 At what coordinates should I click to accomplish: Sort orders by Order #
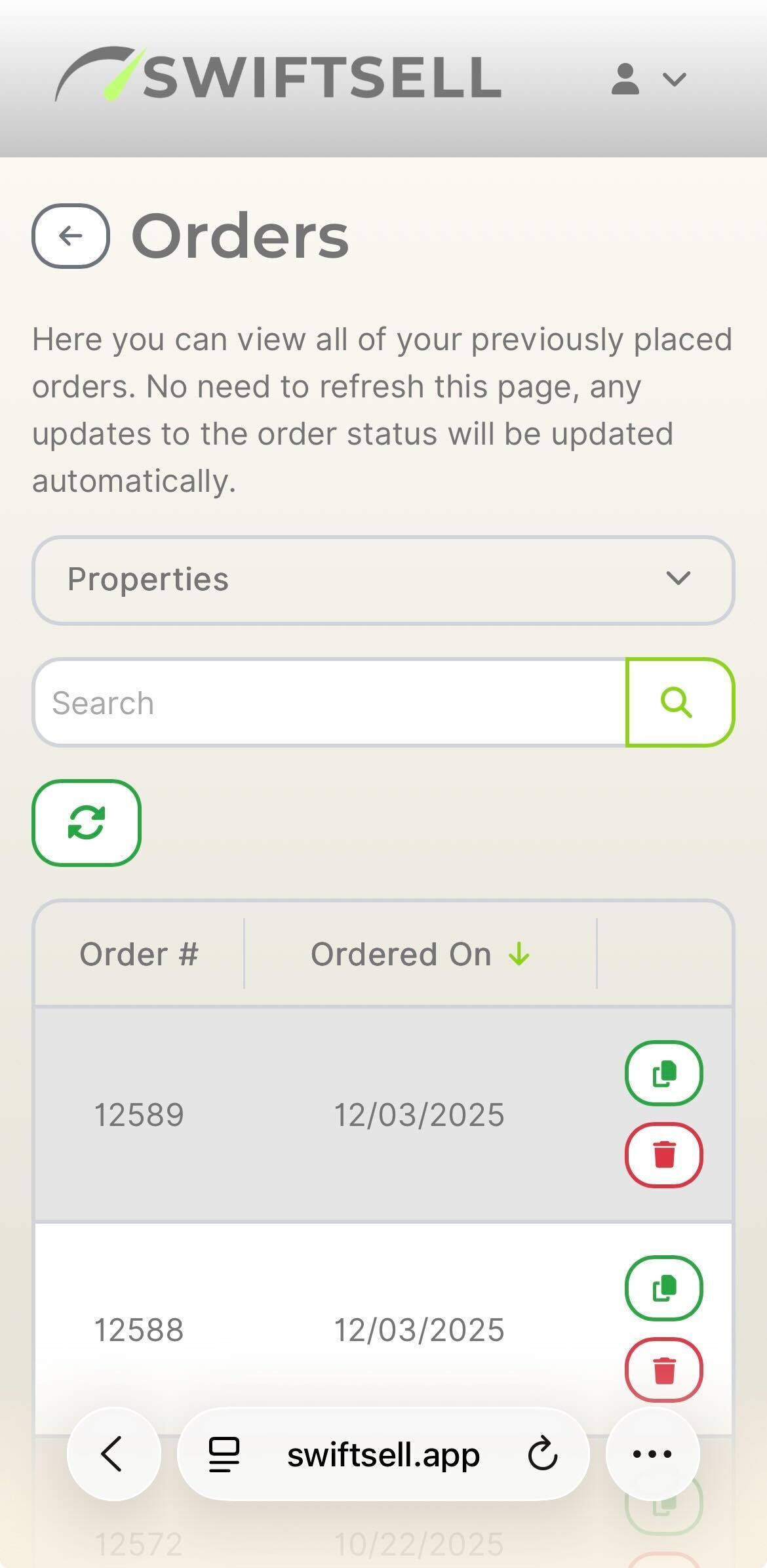(x=138, y=954)
